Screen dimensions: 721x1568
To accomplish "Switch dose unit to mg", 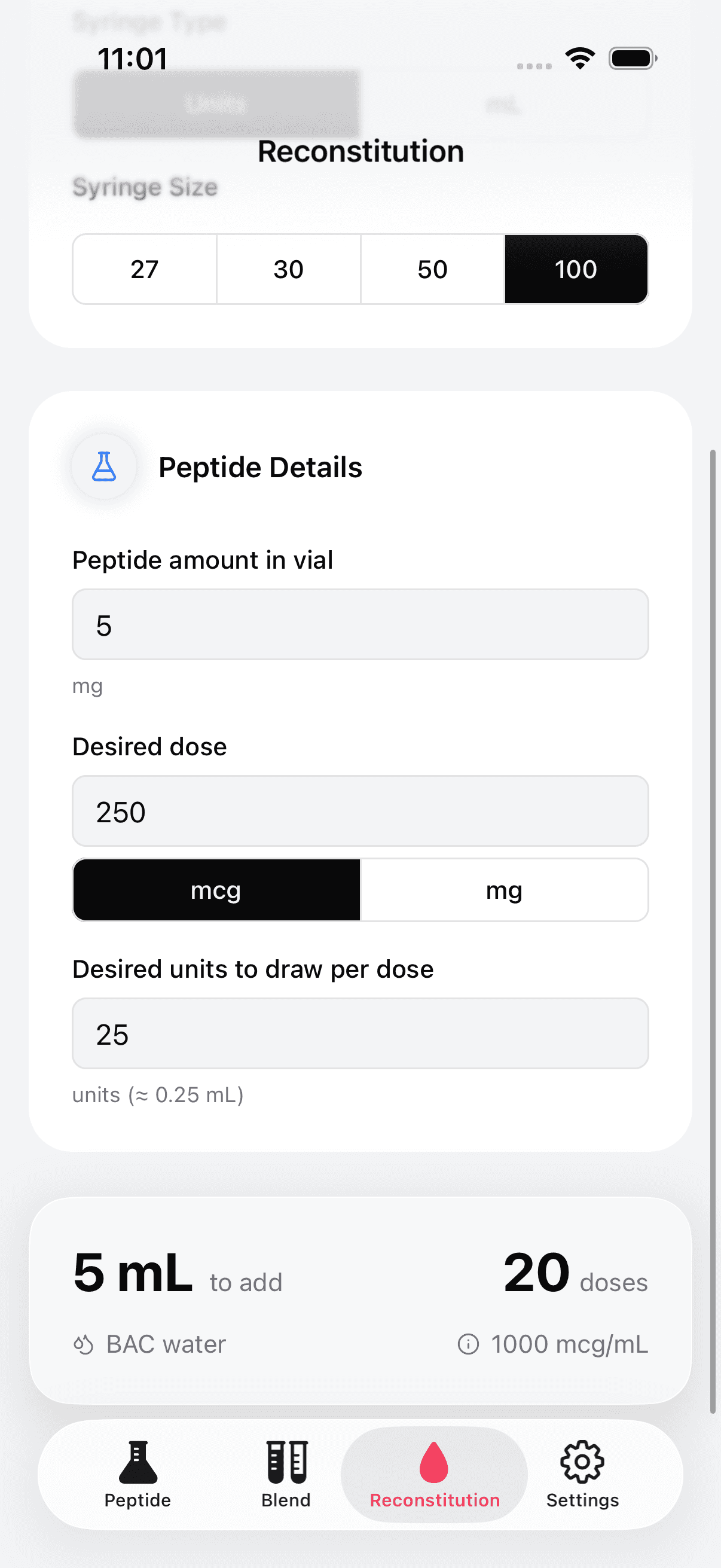I will (x=505, y=889).
